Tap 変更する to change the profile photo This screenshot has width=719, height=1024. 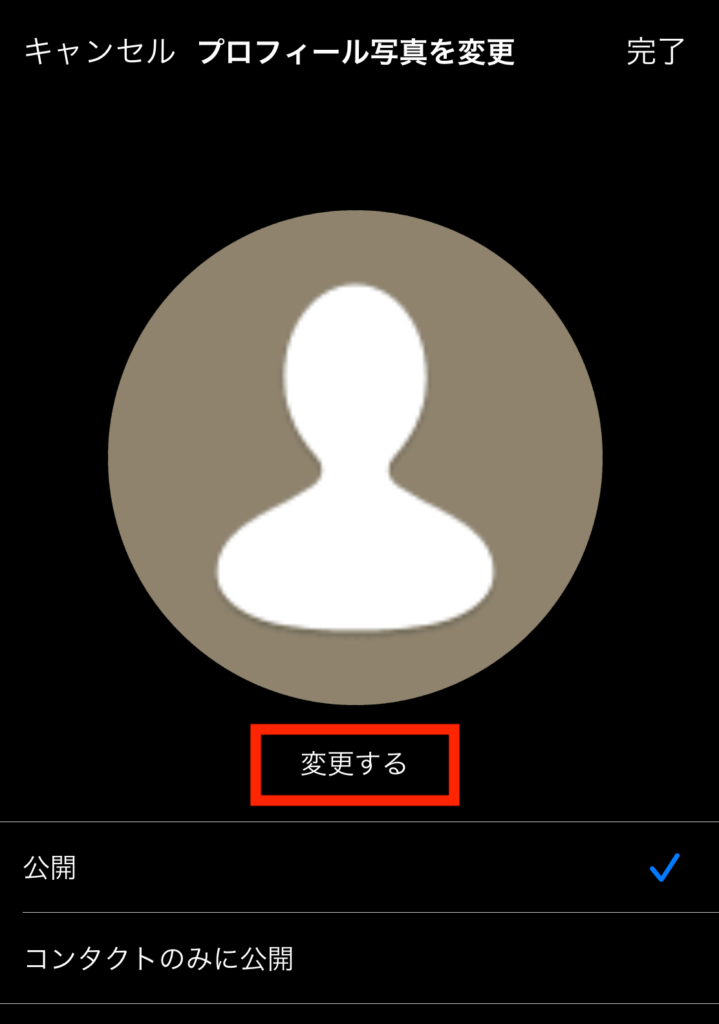tap(354, 765)
